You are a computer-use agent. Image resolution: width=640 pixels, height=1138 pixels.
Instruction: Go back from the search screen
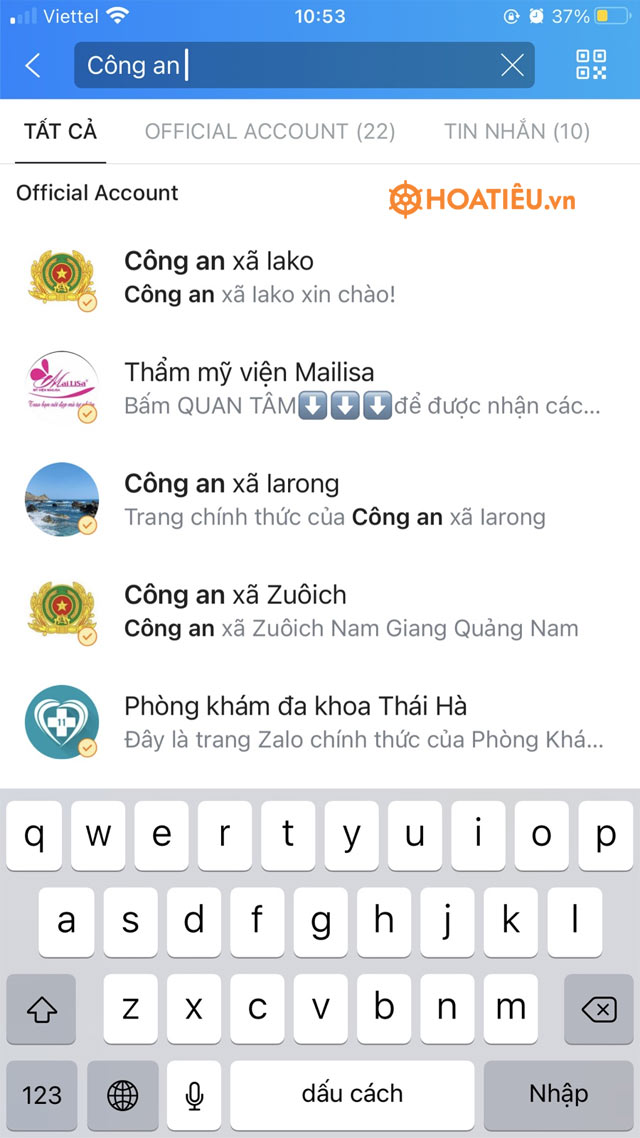click(33, 66)
